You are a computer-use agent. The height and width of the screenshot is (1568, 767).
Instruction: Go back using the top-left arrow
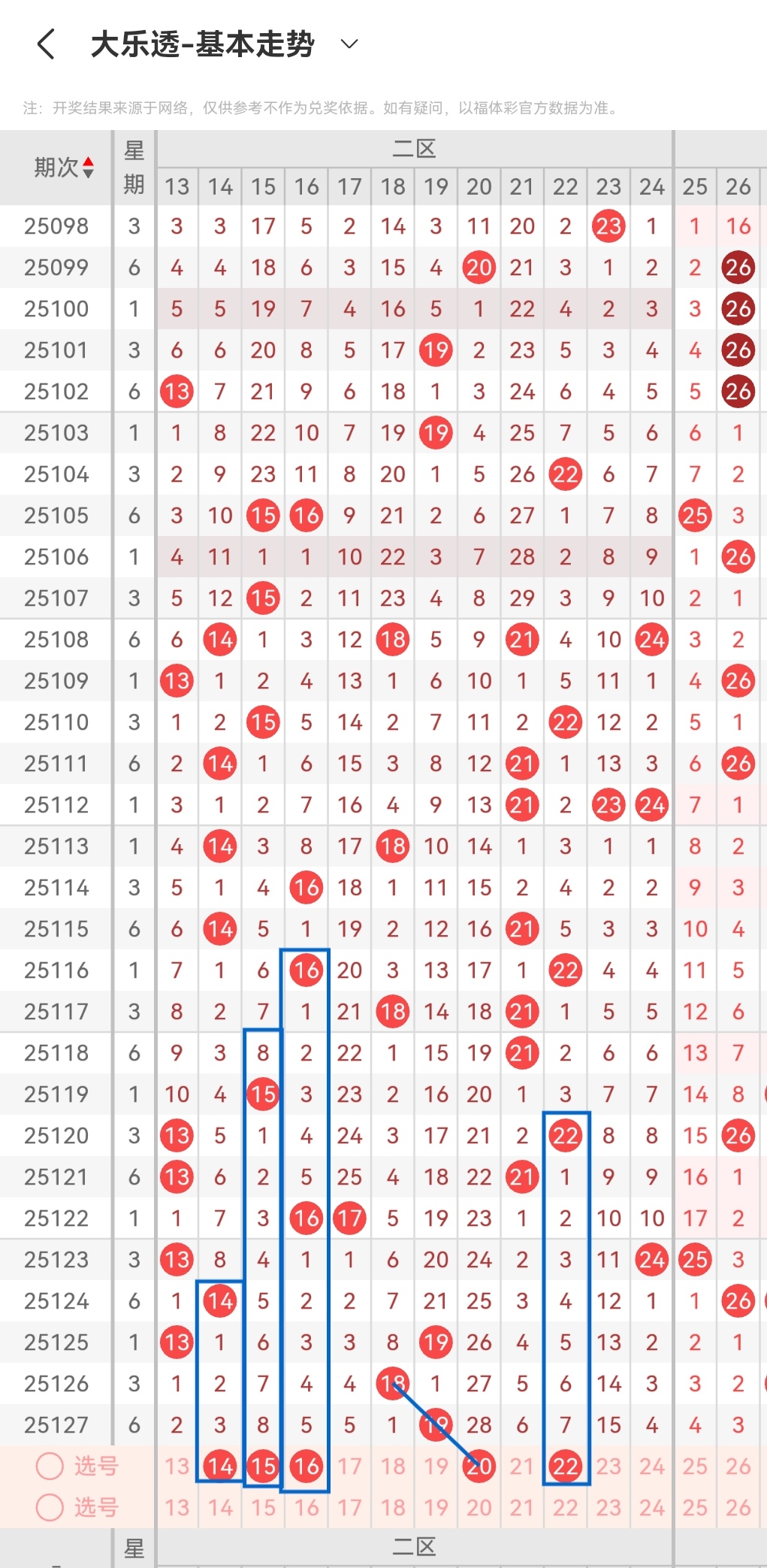(x=47, y=44)
